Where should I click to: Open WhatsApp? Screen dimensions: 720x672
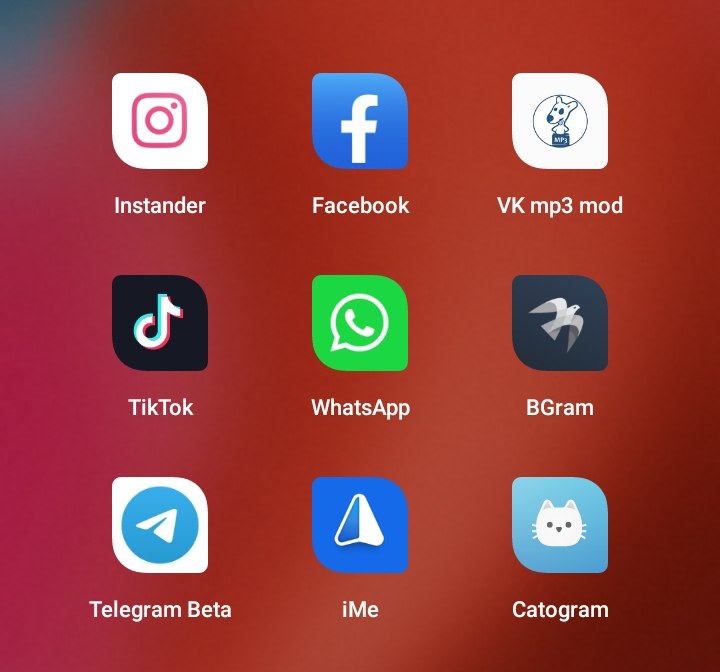tap(360, 323)
